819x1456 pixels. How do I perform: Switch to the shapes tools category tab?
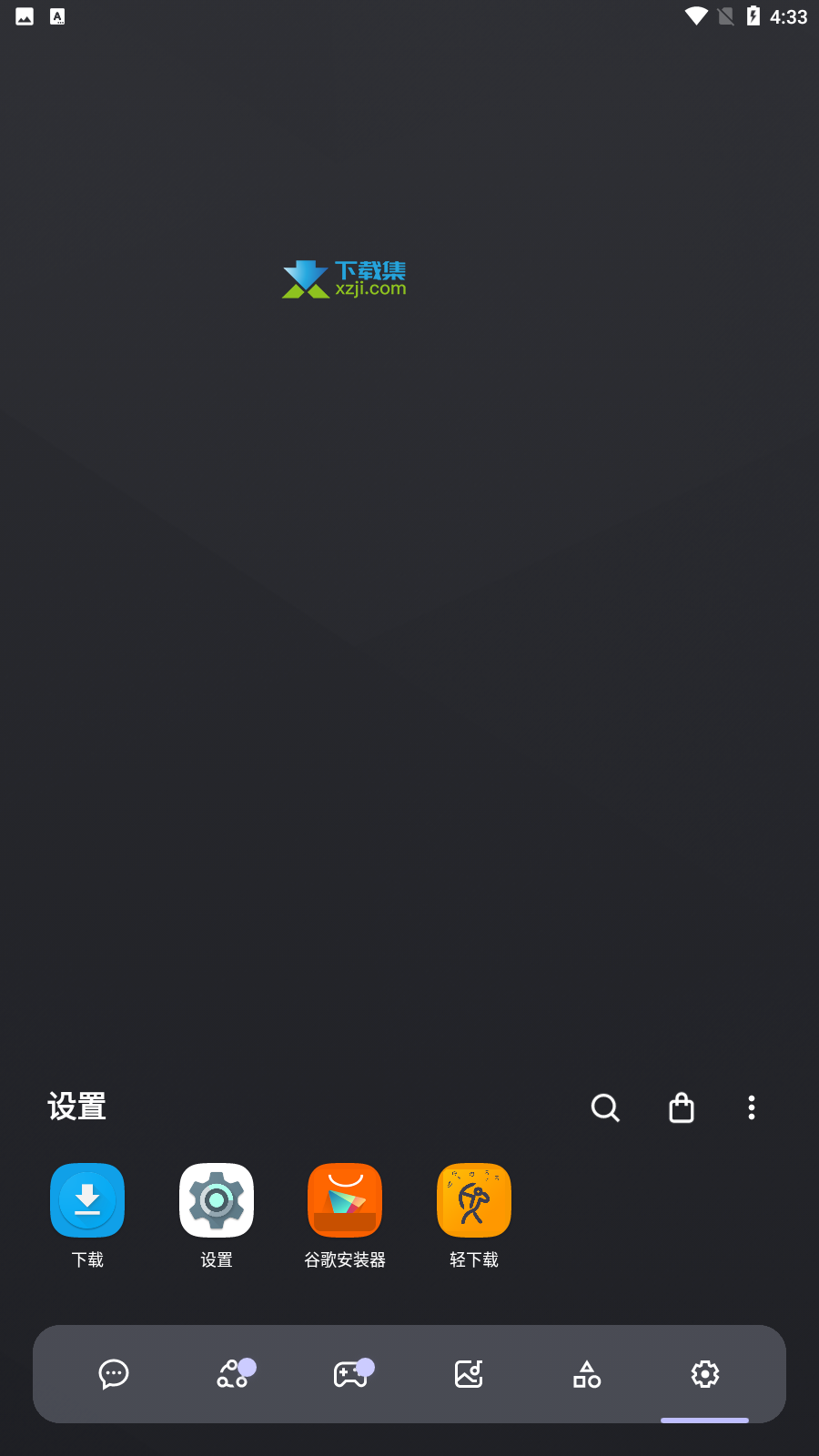pyautogui.click(x=587, y=1373)
